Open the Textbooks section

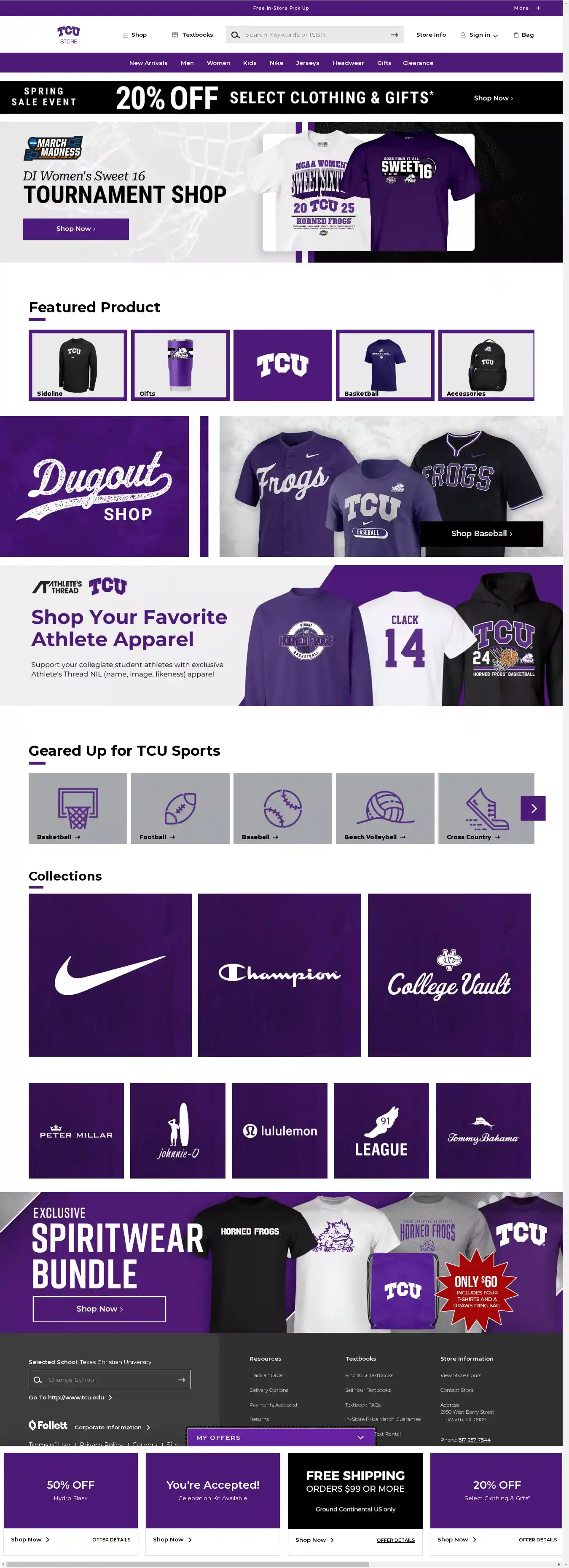(192, 35)
